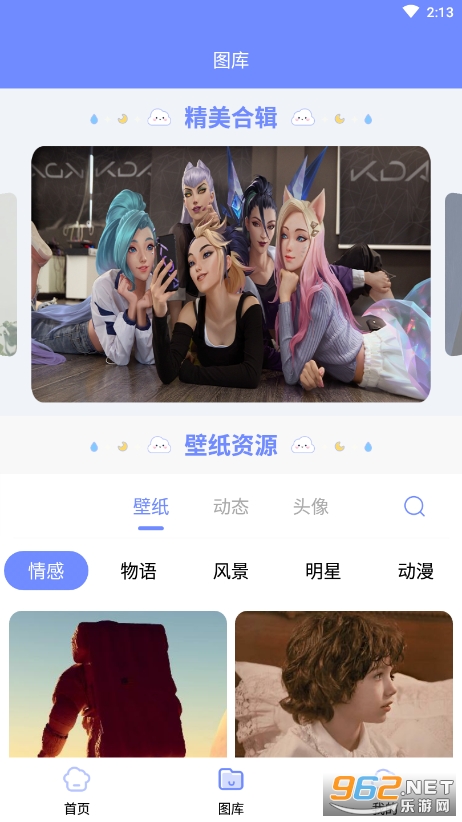462x822 pixels.
Task: Select the 壁纸 tab
Action: click(x=151, y=506)
